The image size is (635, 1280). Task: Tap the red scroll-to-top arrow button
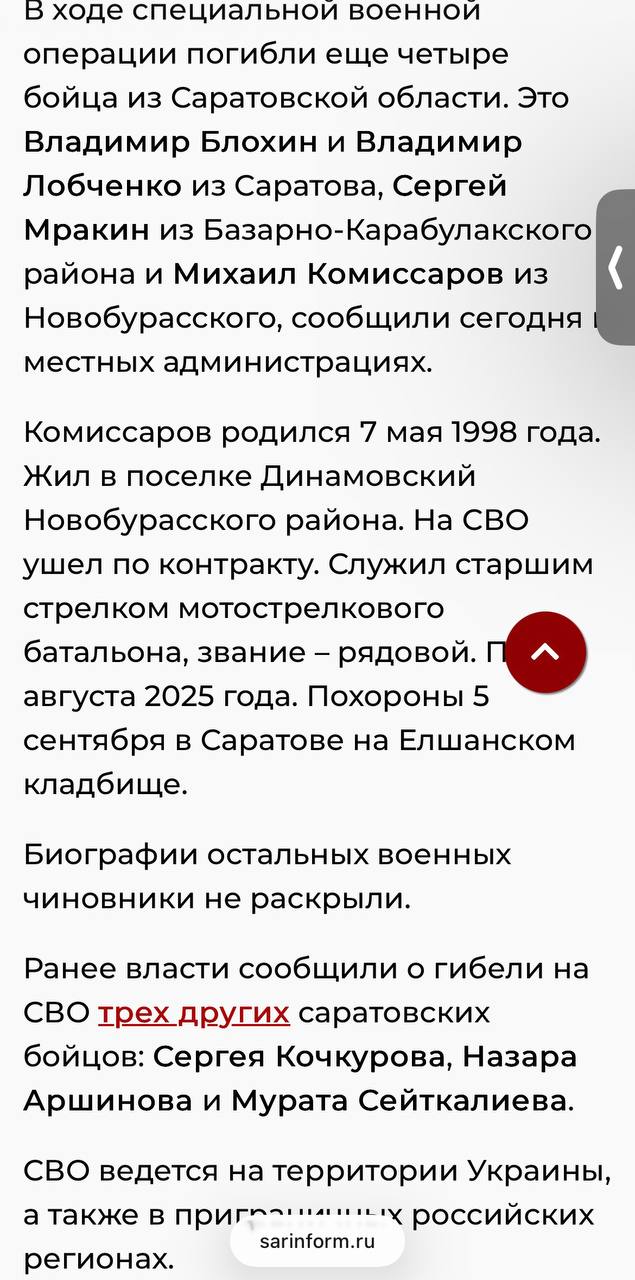point(545,653)
